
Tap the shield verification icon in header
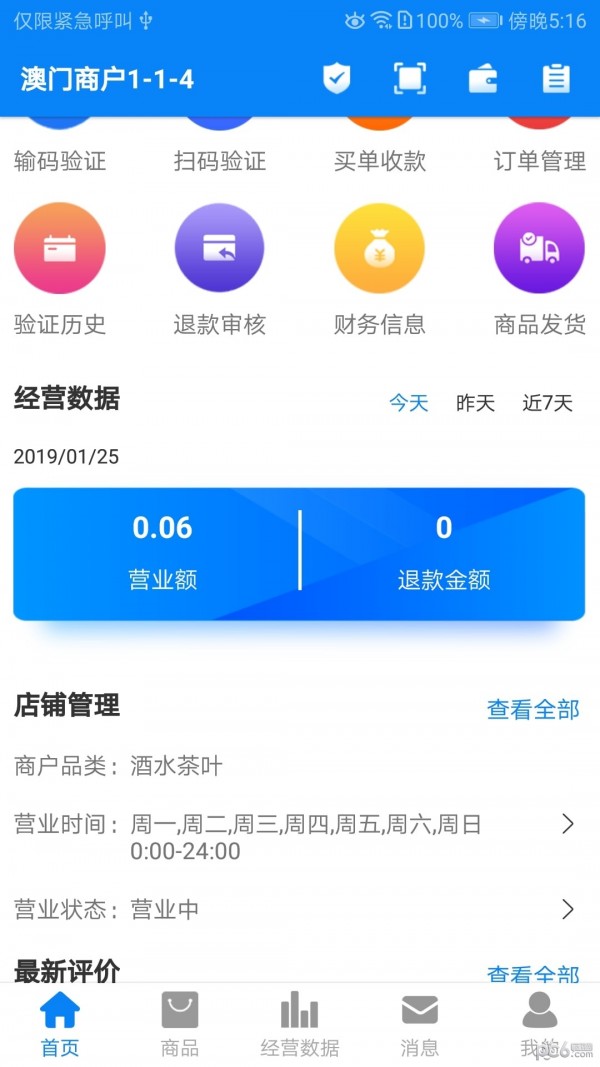336,79
